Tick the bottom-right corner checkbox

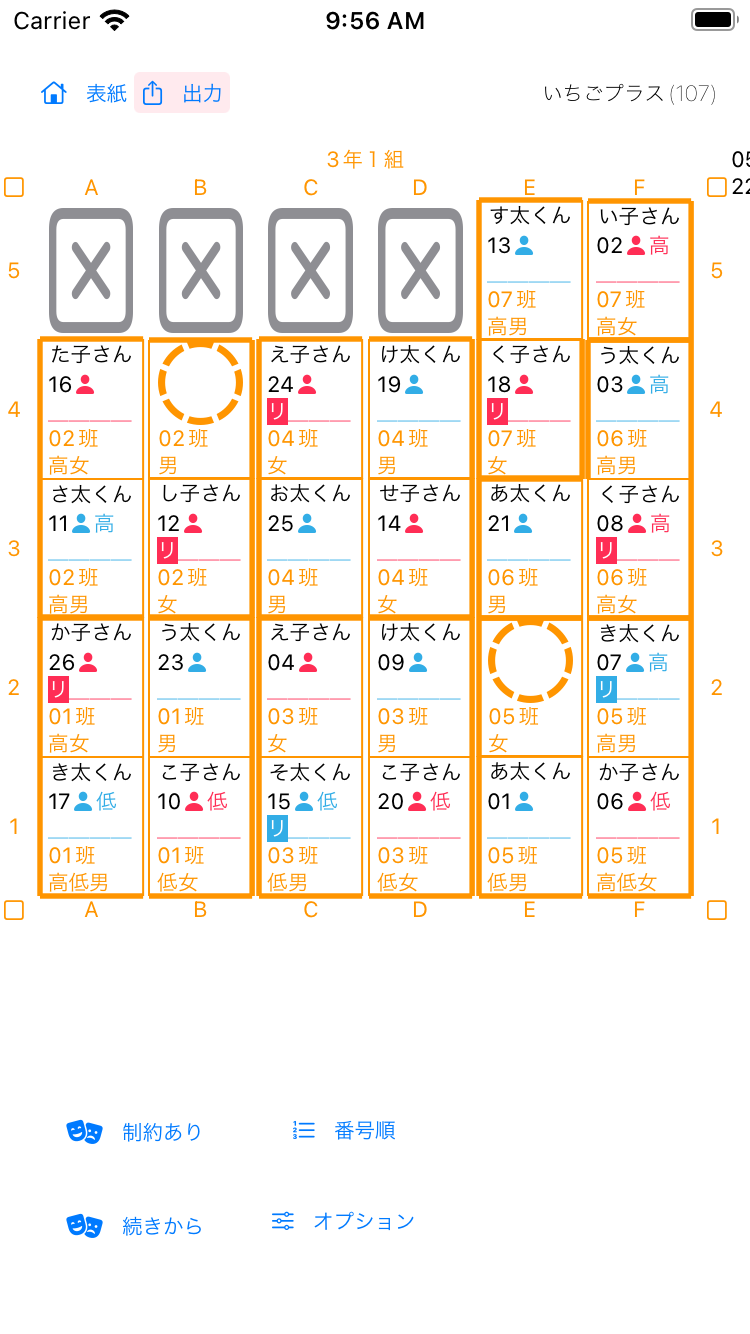[717, 909]
